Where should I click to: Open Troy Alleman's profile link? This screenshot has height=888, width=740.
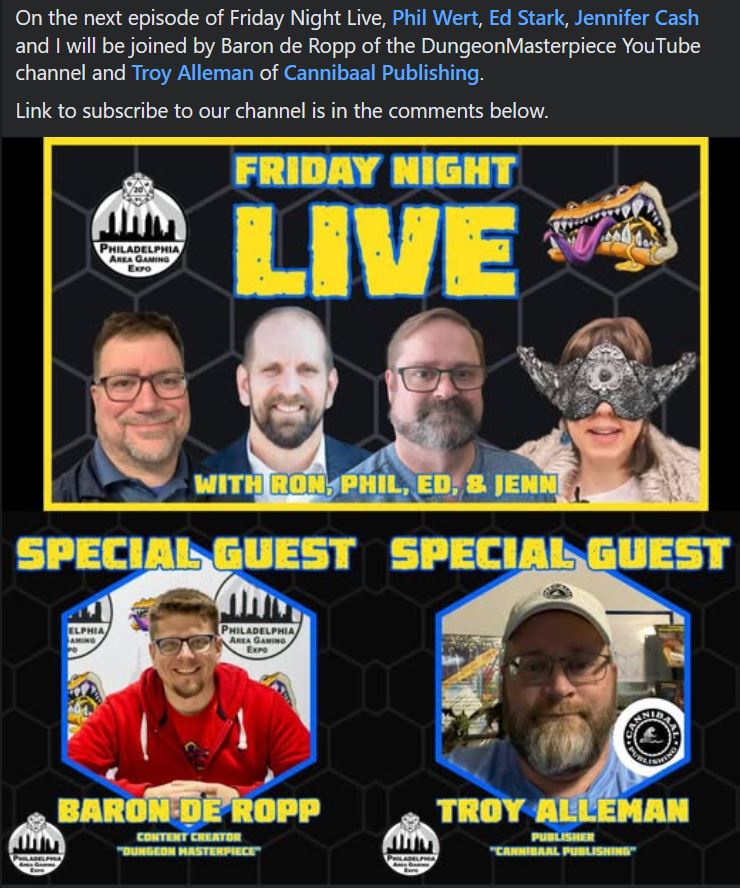coord(192,73)
